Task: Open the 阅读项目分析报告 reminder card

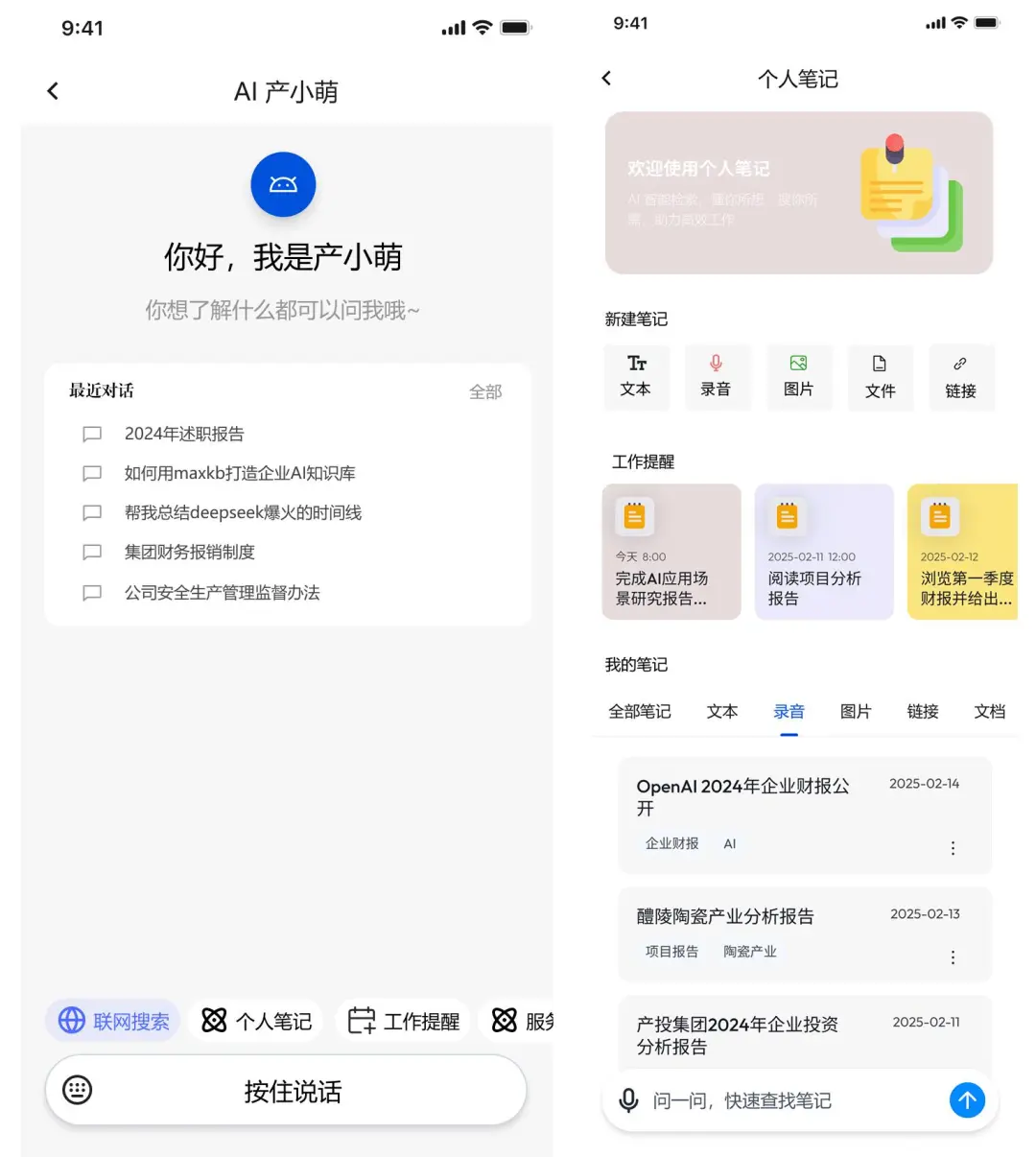Action: (x=823, y=552)
